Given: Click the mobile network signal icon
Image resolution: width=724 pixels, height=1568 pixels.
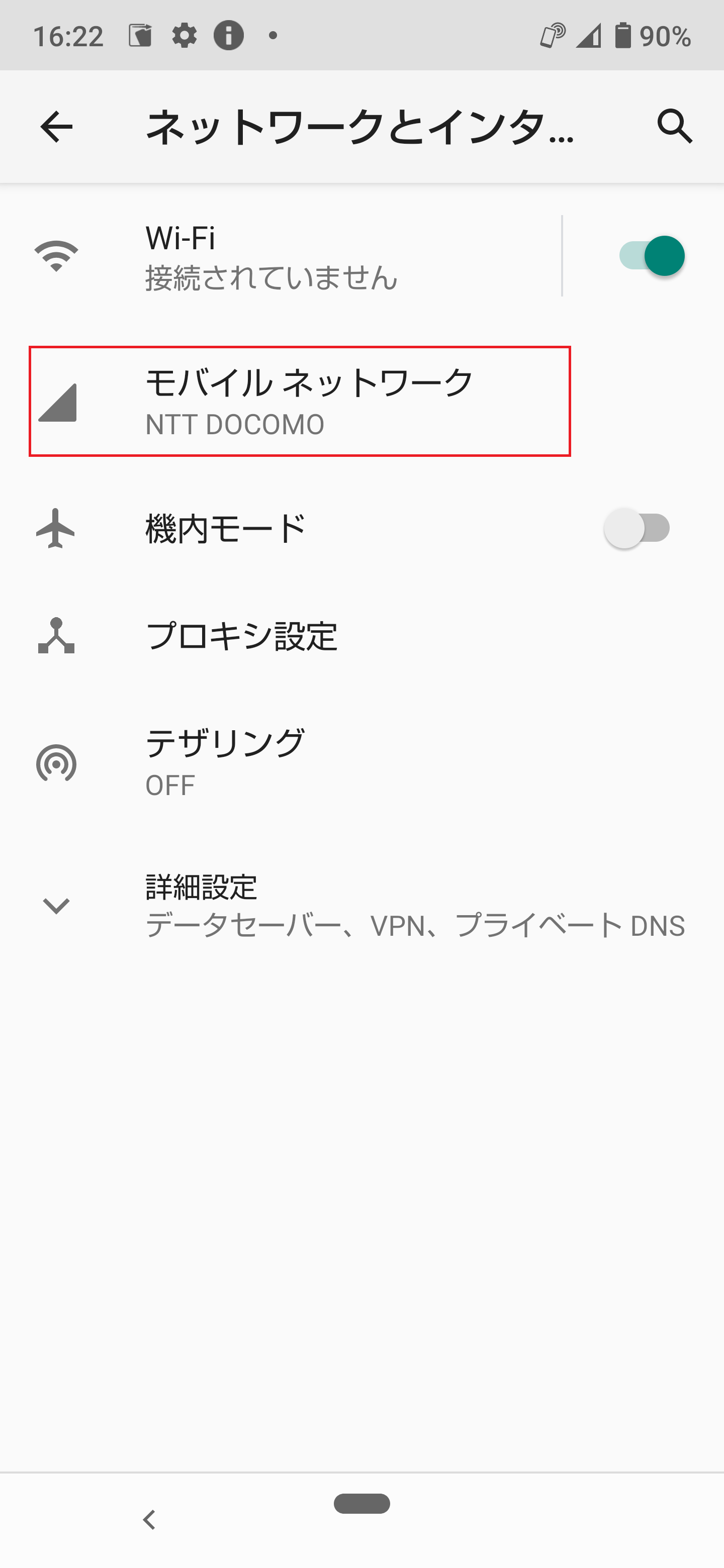Looking at the screenshot, I should tap(57, 401).
